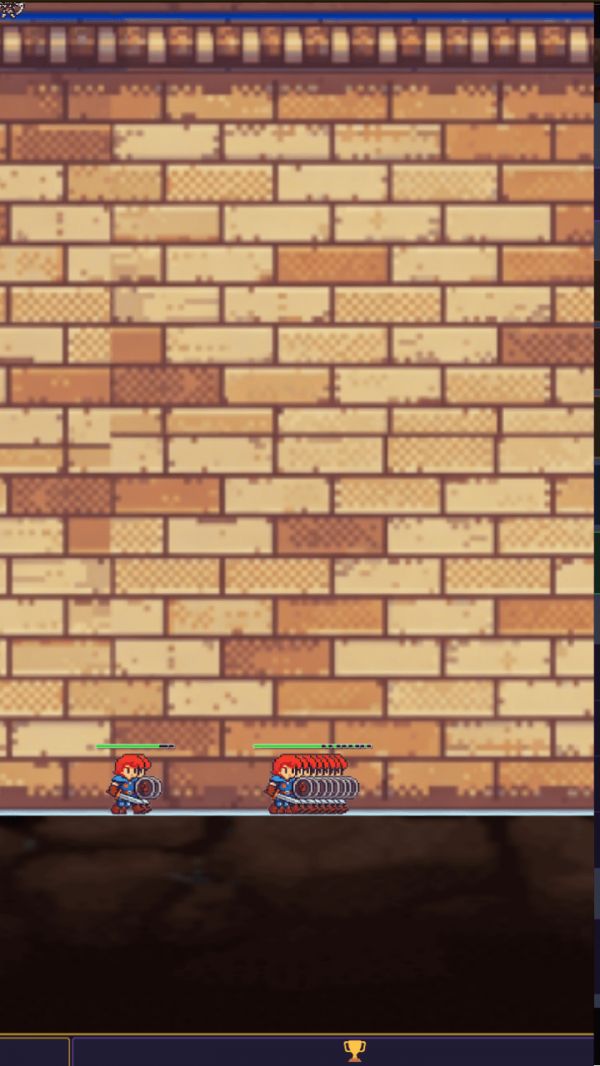
Task: Open the trophy achievements tab
Action: (354, 1050)
